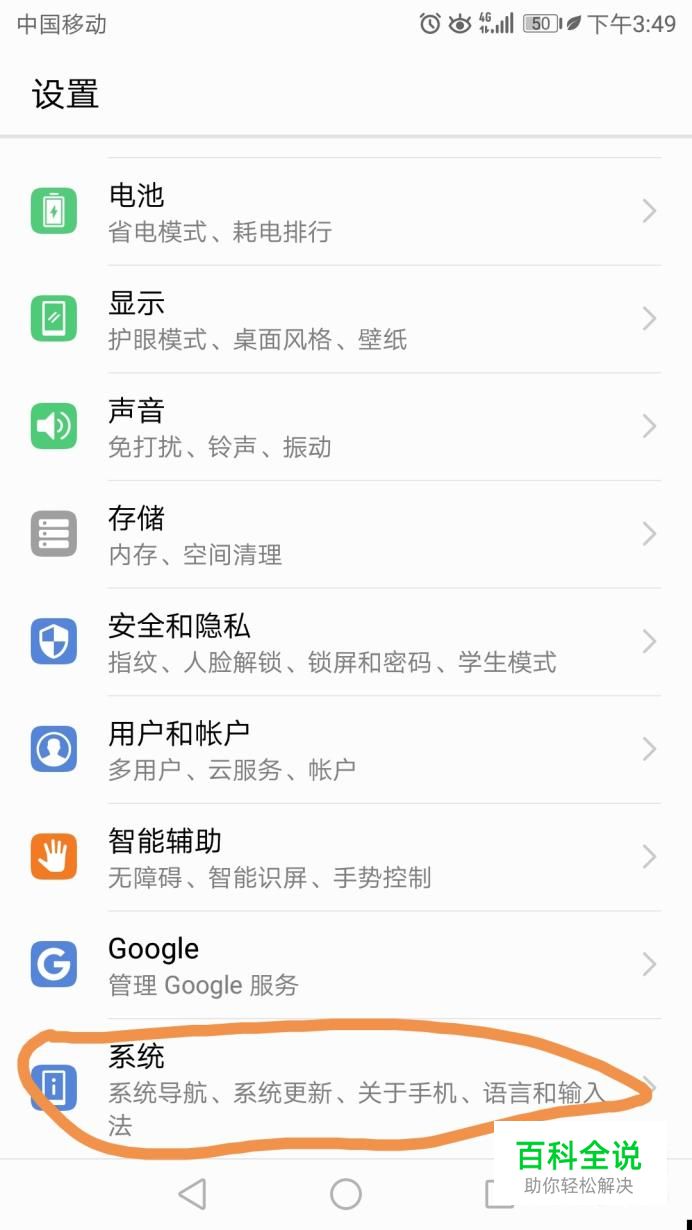692x1230 pixels.
Task: Open the 电池 battery settings
Action: 345,212
